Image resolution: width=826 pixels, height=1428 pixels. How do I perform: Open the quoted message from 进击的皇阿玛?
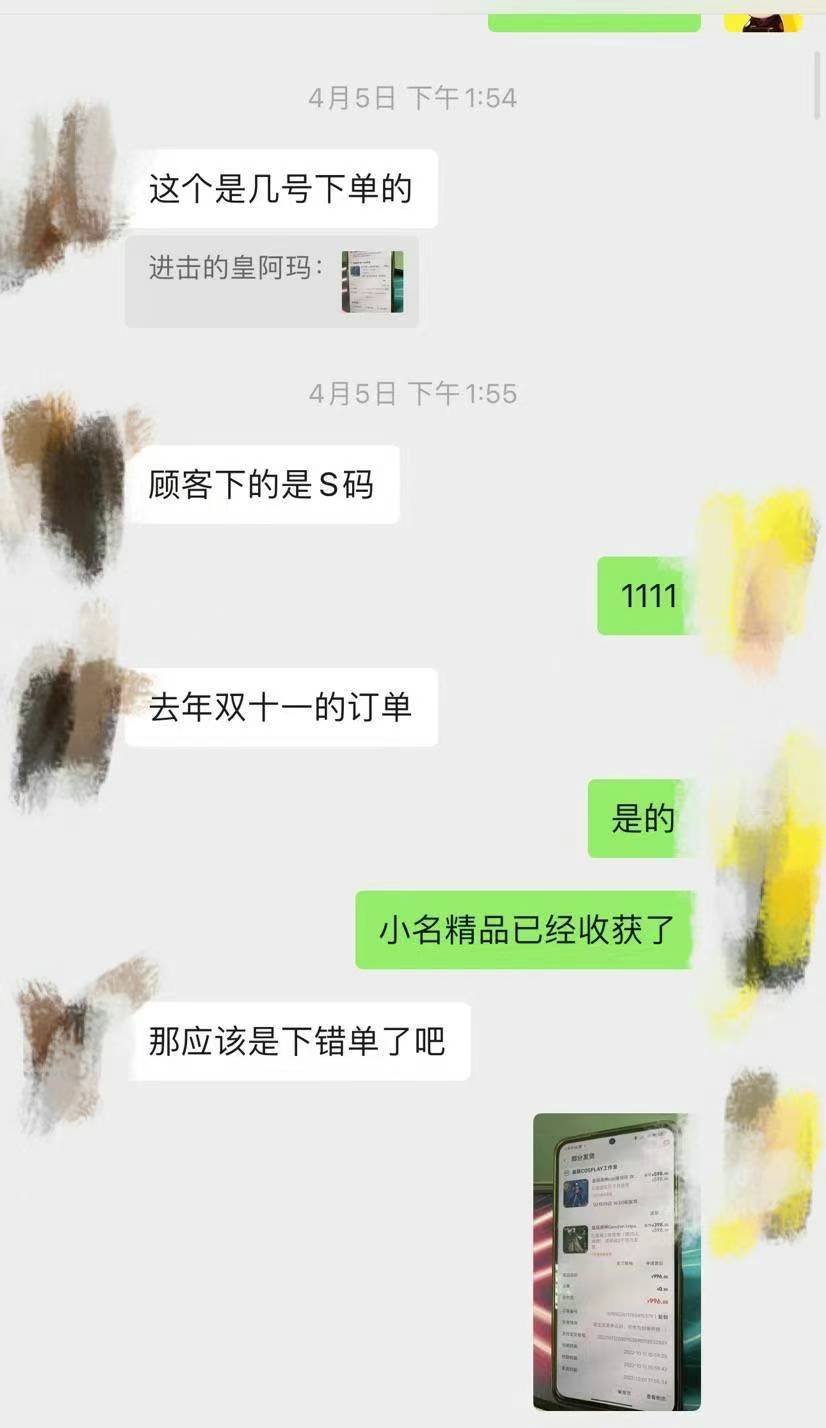[x=271, y=282]
